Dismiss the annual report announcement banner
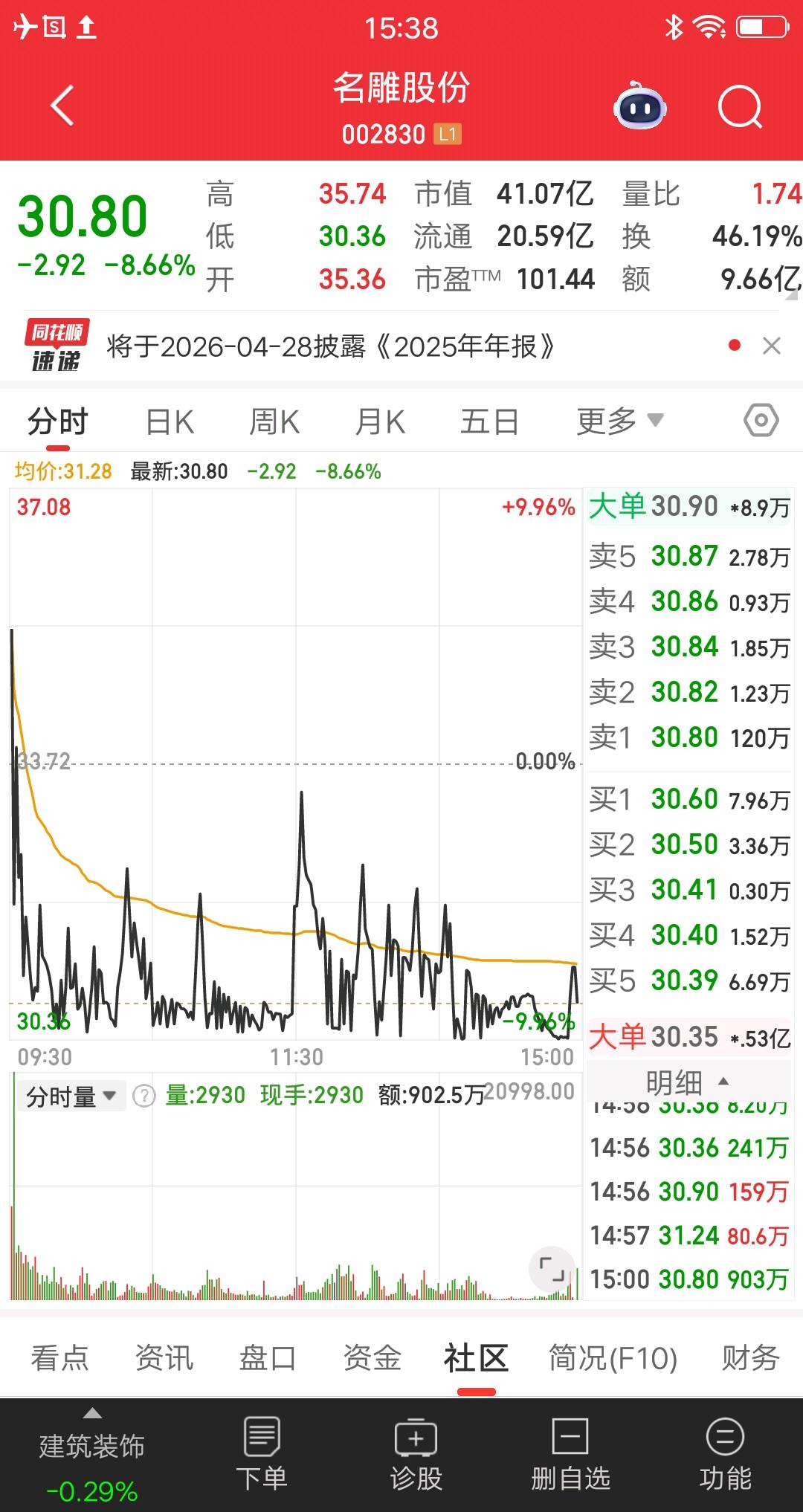Image resolution: width=803 pixels, height=1512 pixels. tap(771, 346)
